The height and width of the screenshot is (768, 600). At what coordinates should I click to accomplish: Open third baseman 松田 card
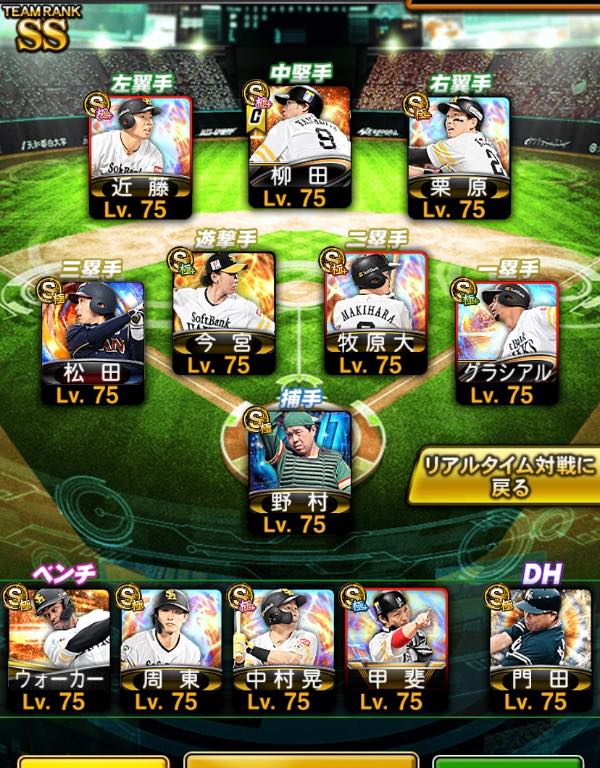click(93, 343)
